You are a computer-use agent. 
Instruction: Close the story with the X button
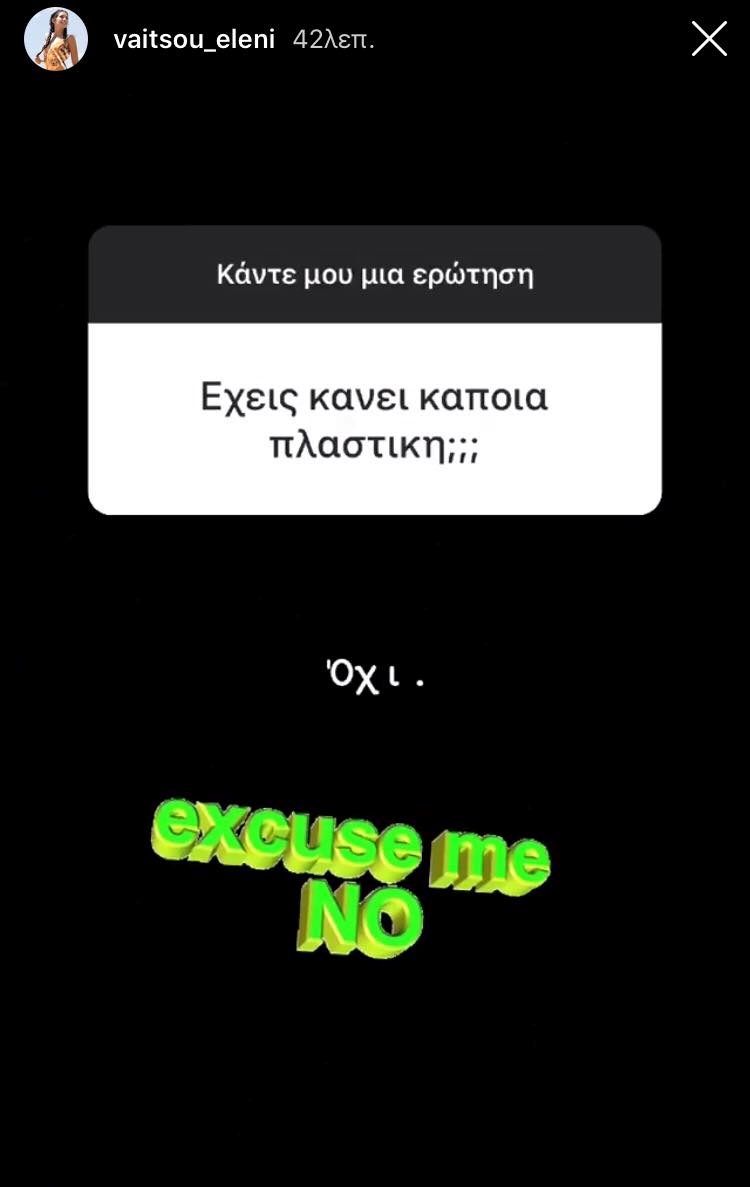pyautogui.click(x=709, y=39)
